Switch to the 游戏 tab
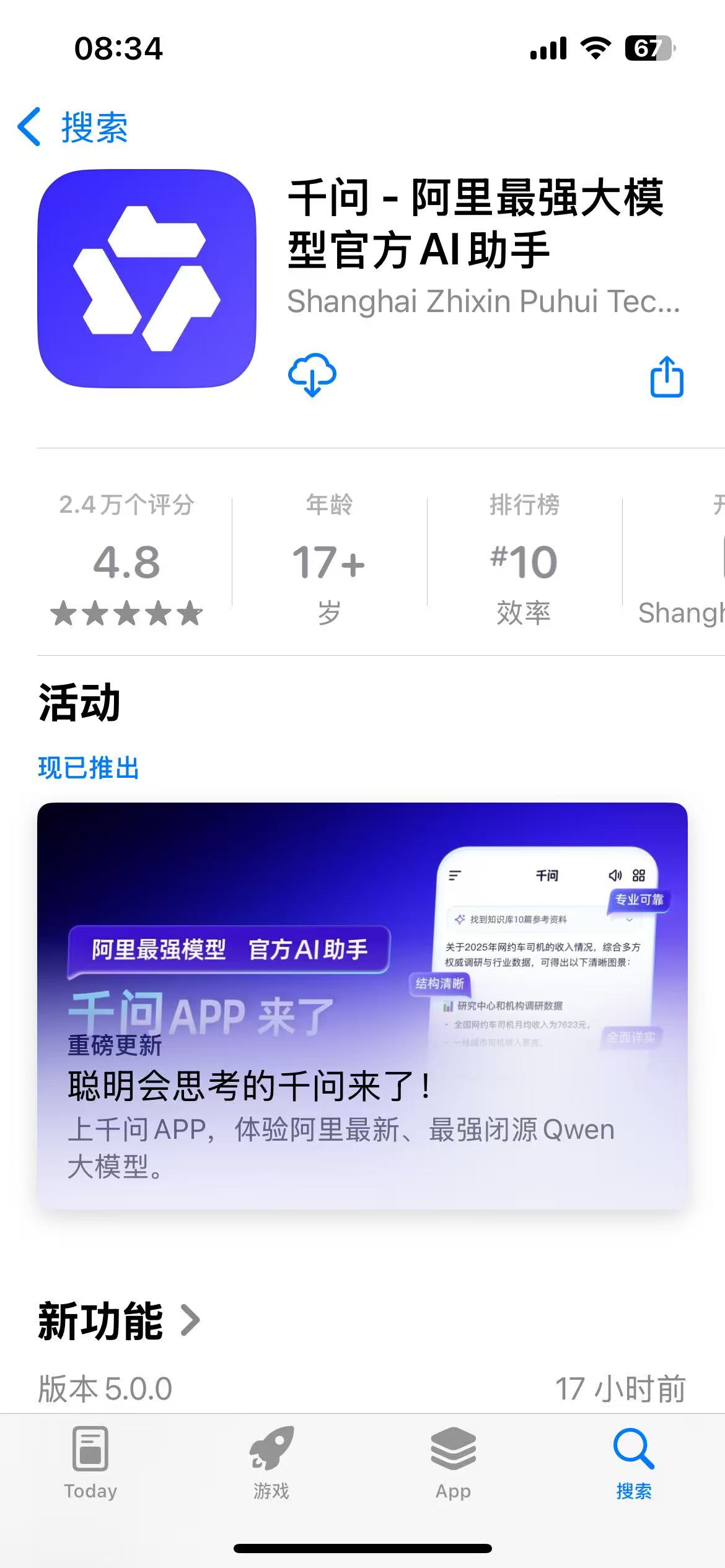The width and height of the screenshot is (725, 1568). pyautogui.click(x=271, y=1463)
